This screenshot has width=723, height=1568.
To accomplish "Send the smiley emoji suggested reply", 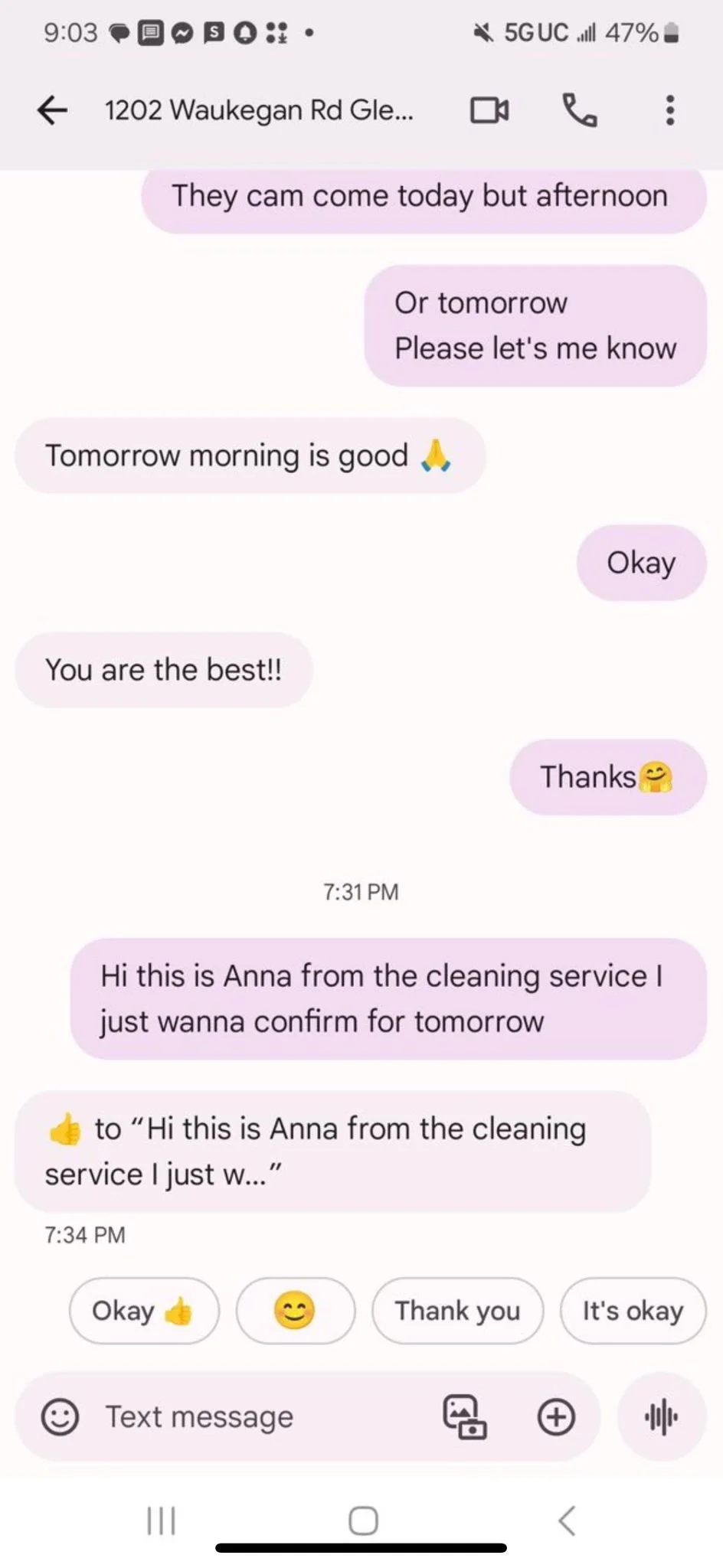I will pos(295,1311).
